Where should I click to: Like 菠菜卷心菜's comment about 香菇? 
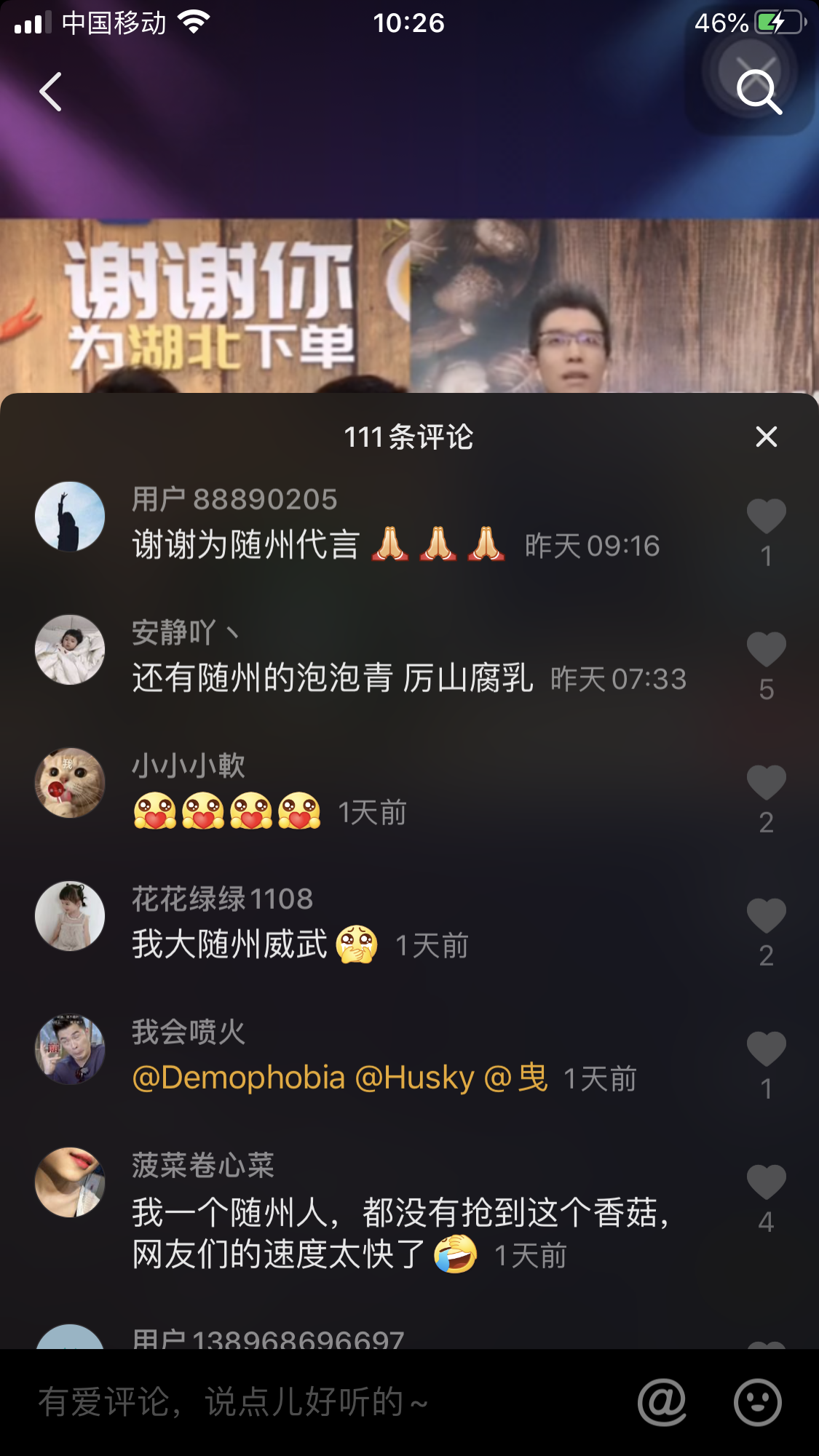pos(766,1183)
